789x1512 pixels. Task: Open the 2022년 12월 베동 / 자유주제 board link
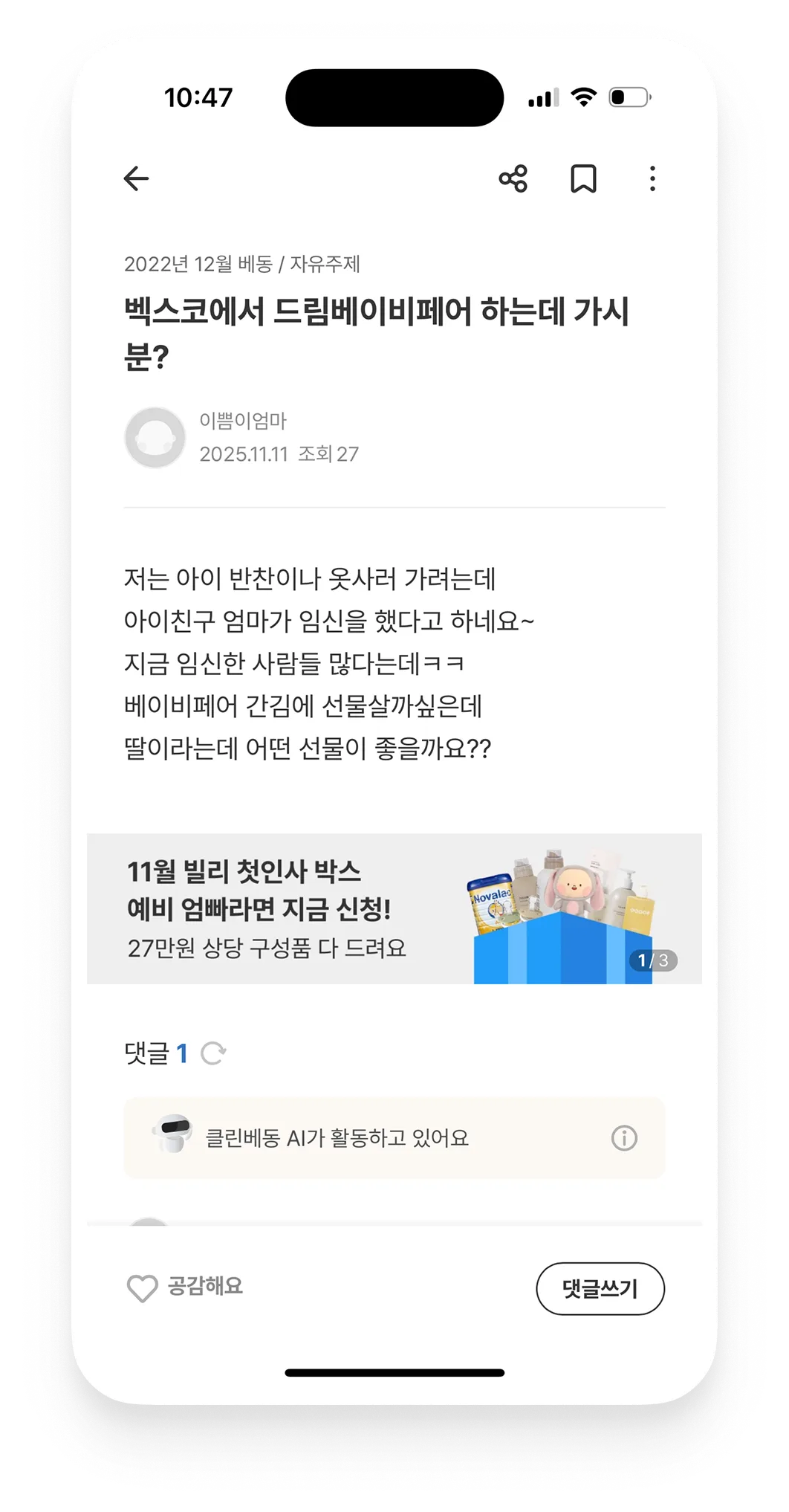click(x=241, y=264)
